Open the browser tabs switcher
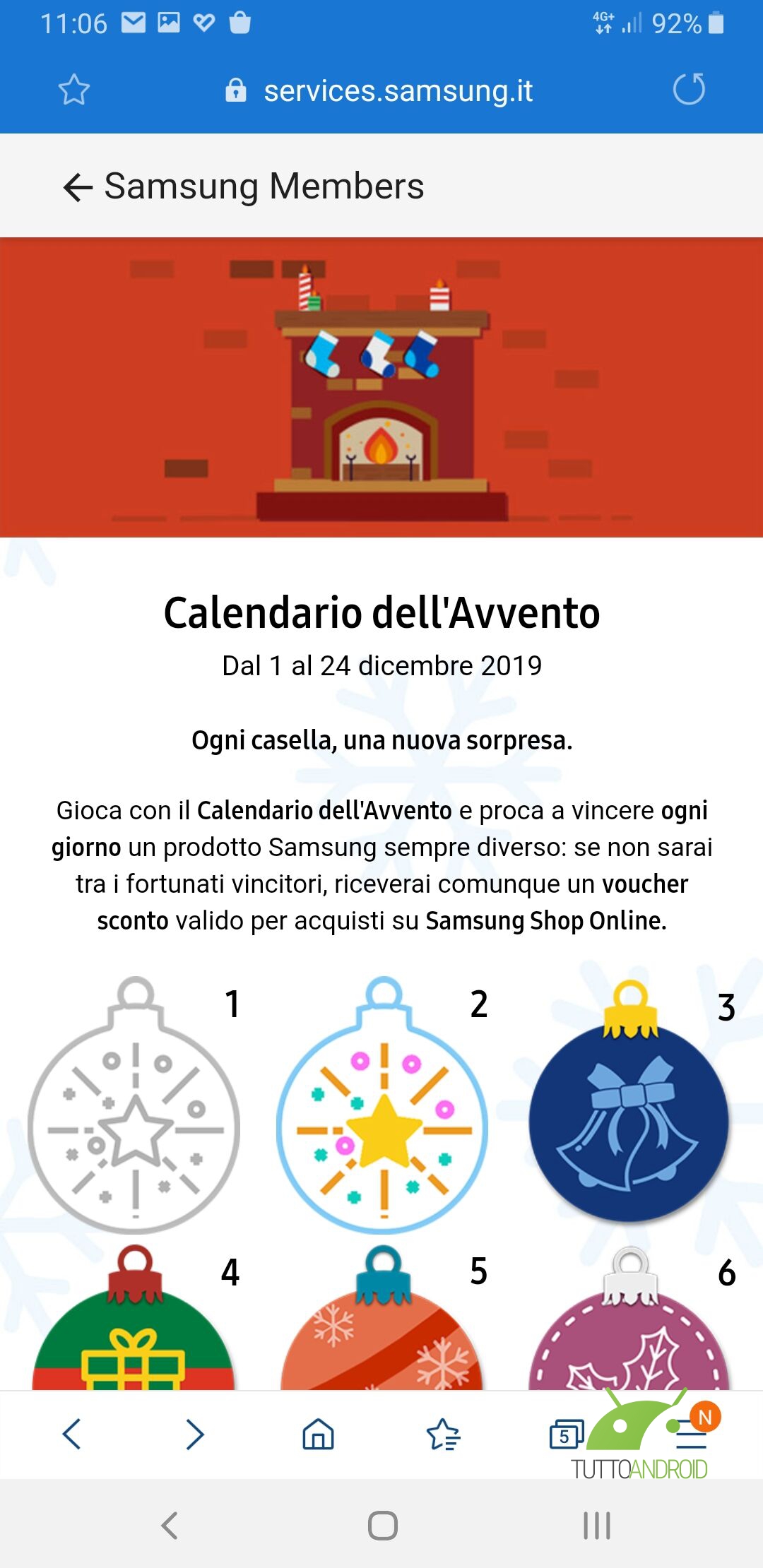Viewport: 763px width, 1568px height. click(x=567, y=1434)
